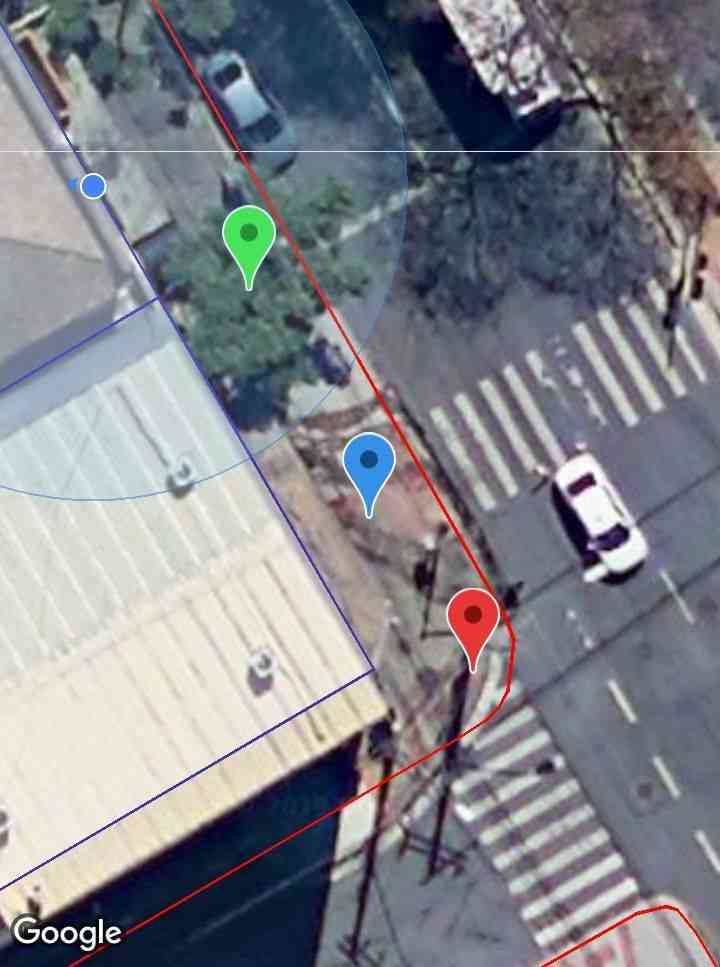Tap the green map pin
This screenshot has width=720, height=967.
coord(249,238)
